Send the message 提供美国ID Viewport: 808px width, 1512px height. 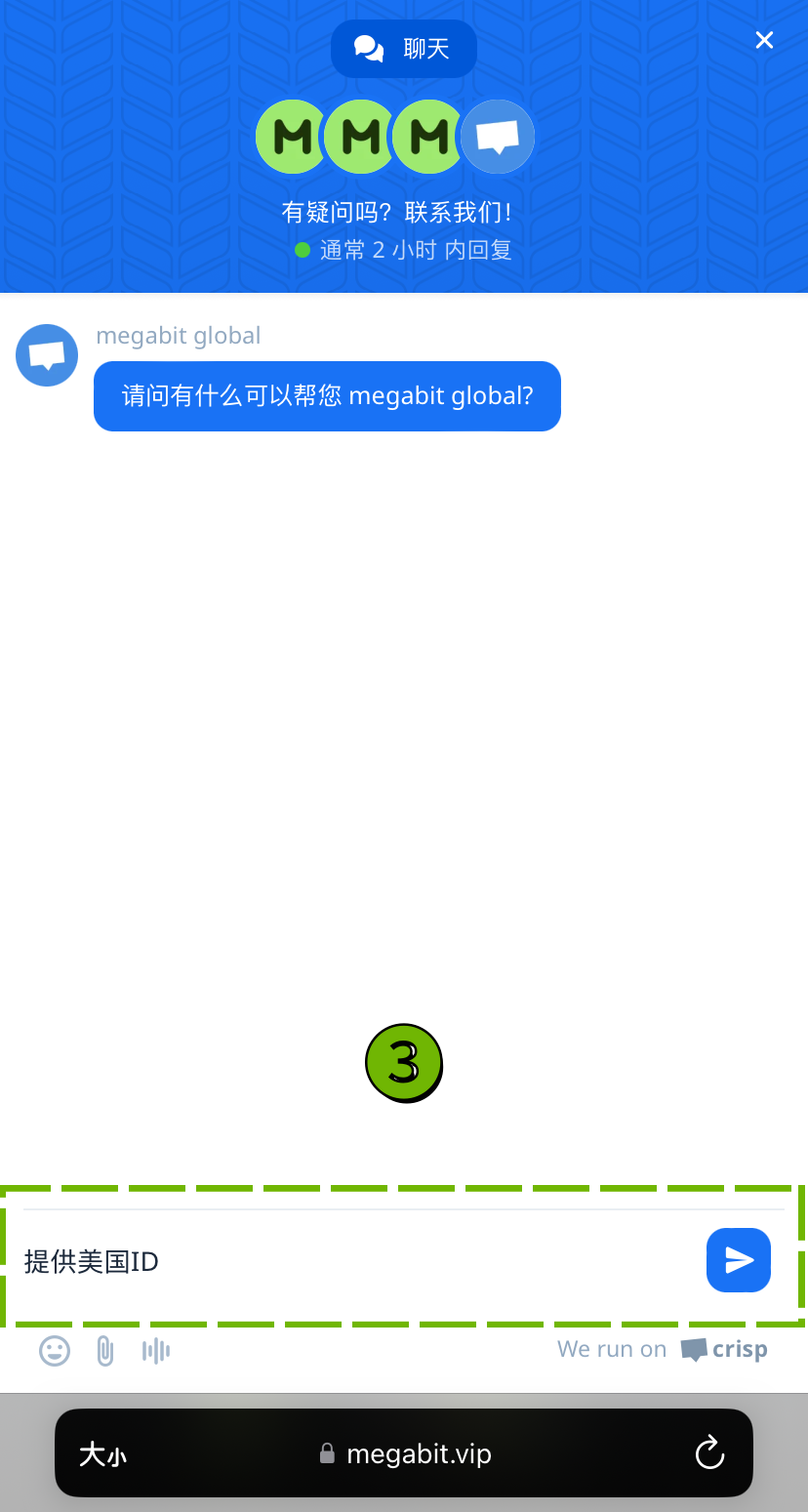click(739, 1260)
